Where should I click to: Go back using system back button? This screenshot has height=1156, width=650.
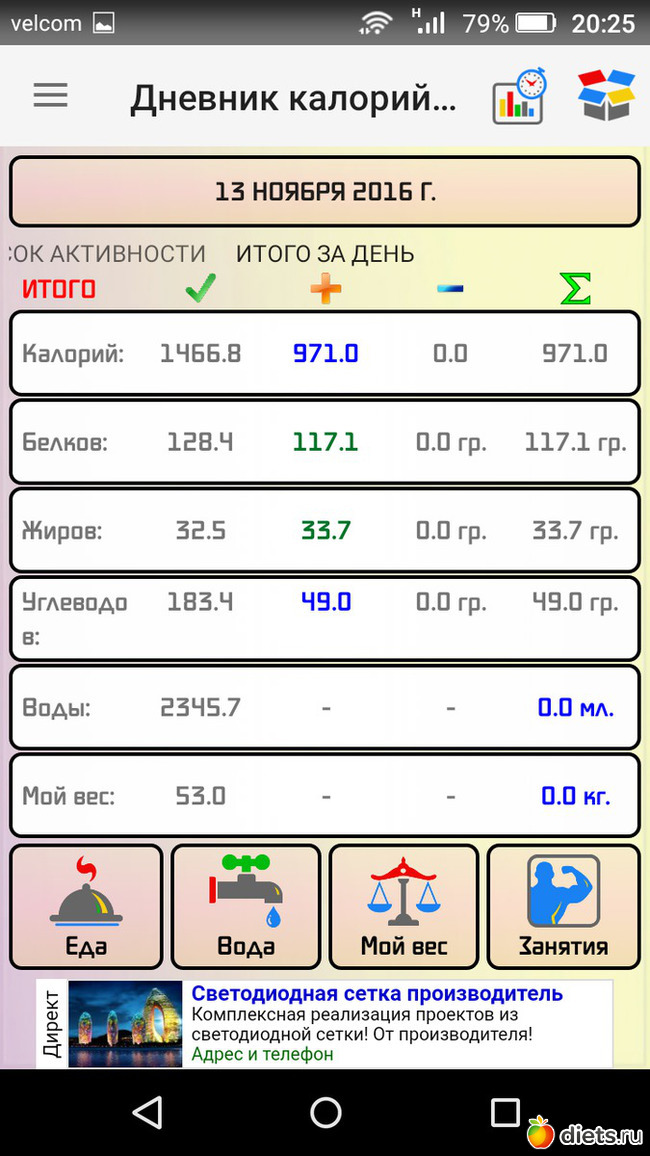tap(147, 1112)
